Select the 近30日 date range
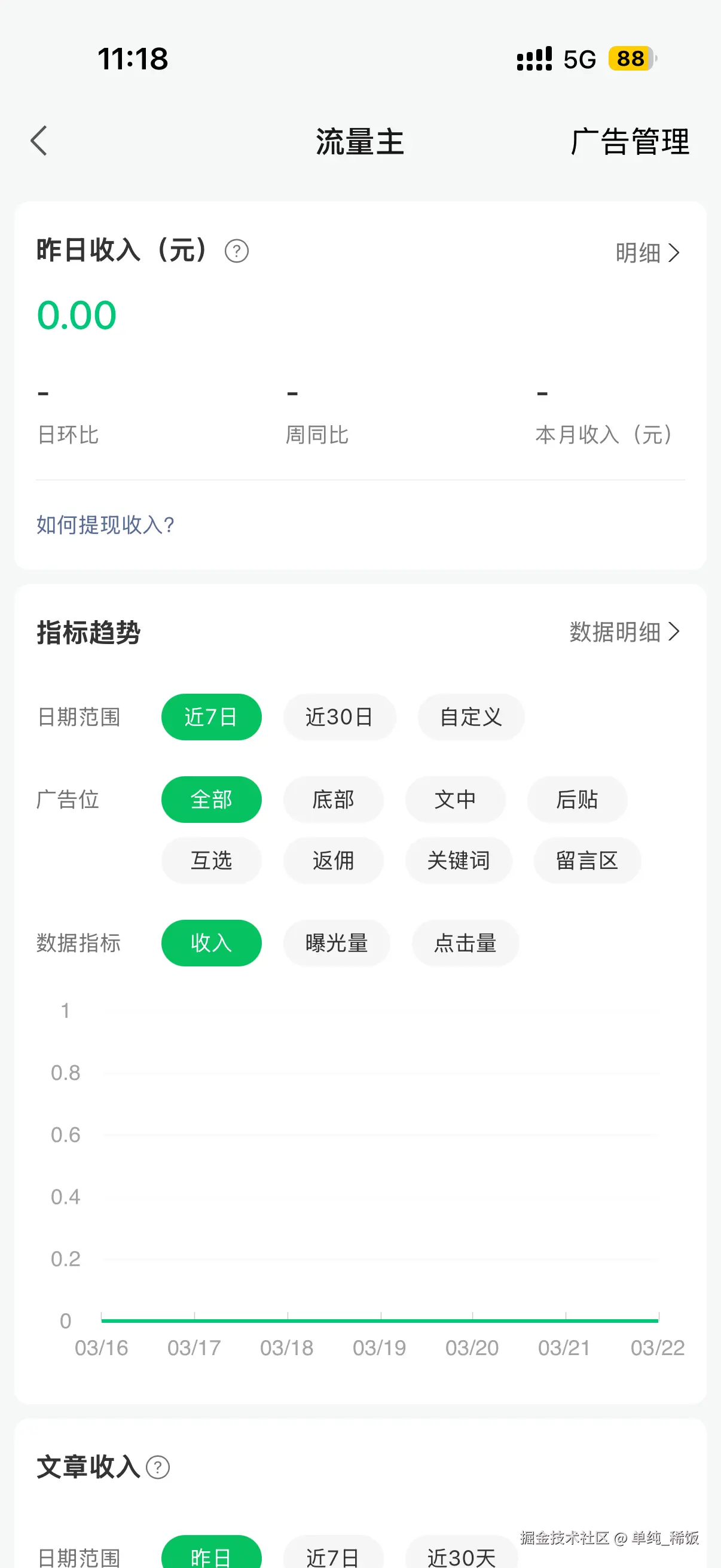This screenshot has height=1568, width=721. 340,717
